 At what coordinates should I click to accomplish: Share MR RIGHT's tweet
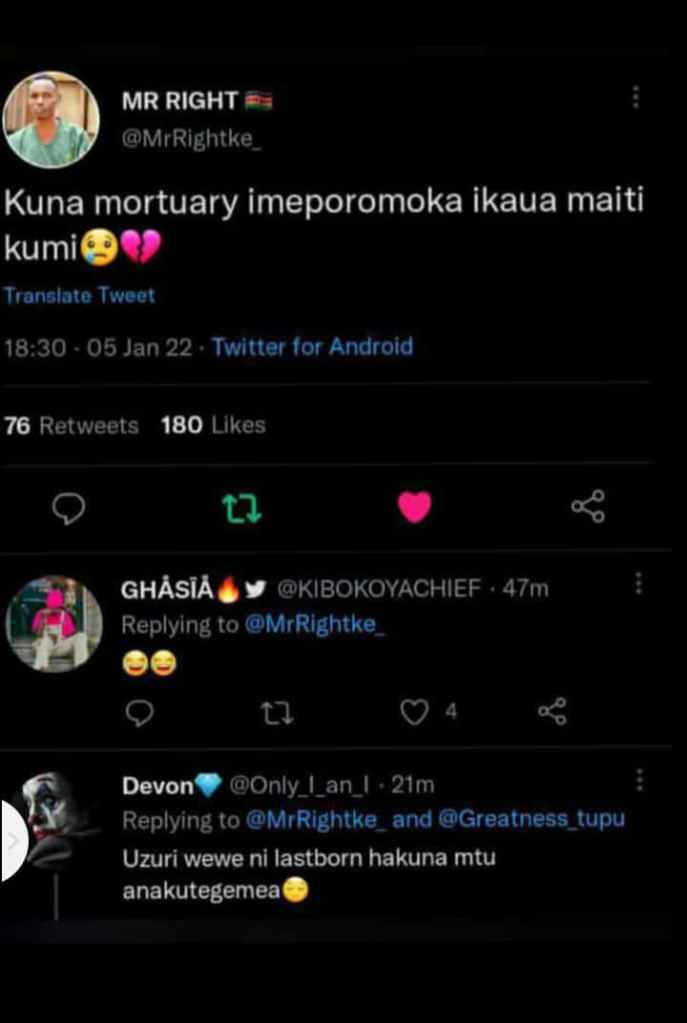tap(588, 507)
